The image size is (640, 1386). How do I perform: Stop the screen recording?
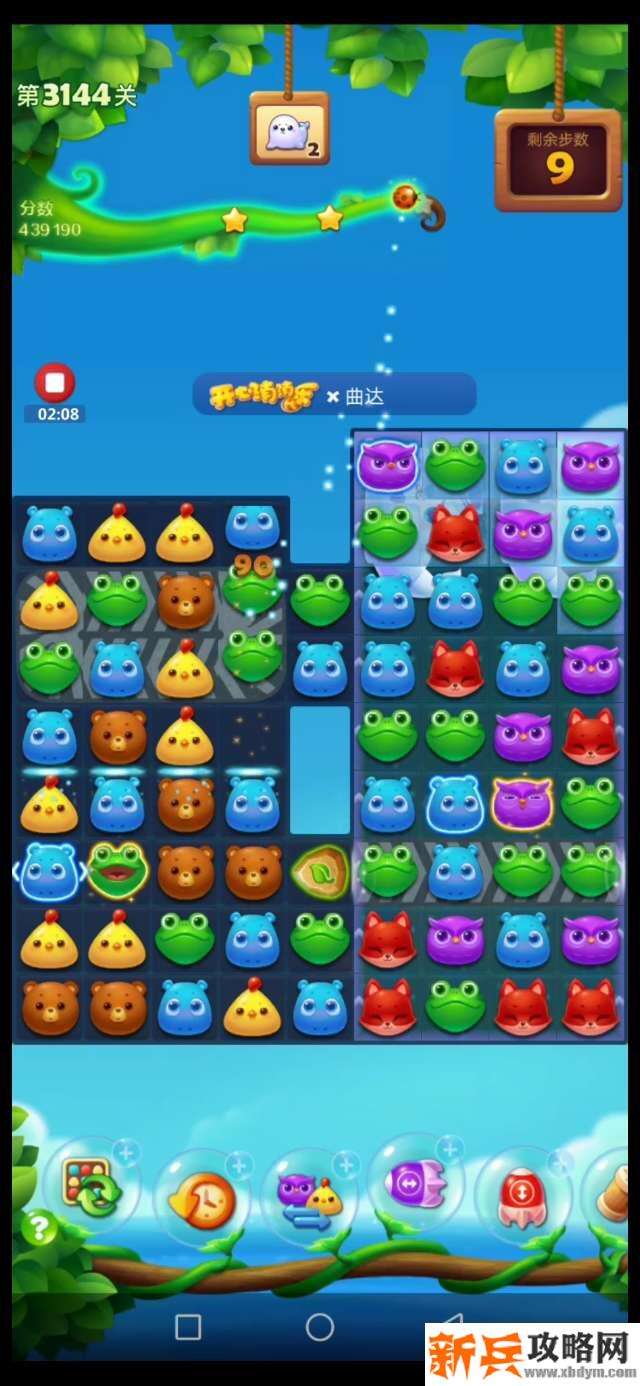(x=55, y=383)
